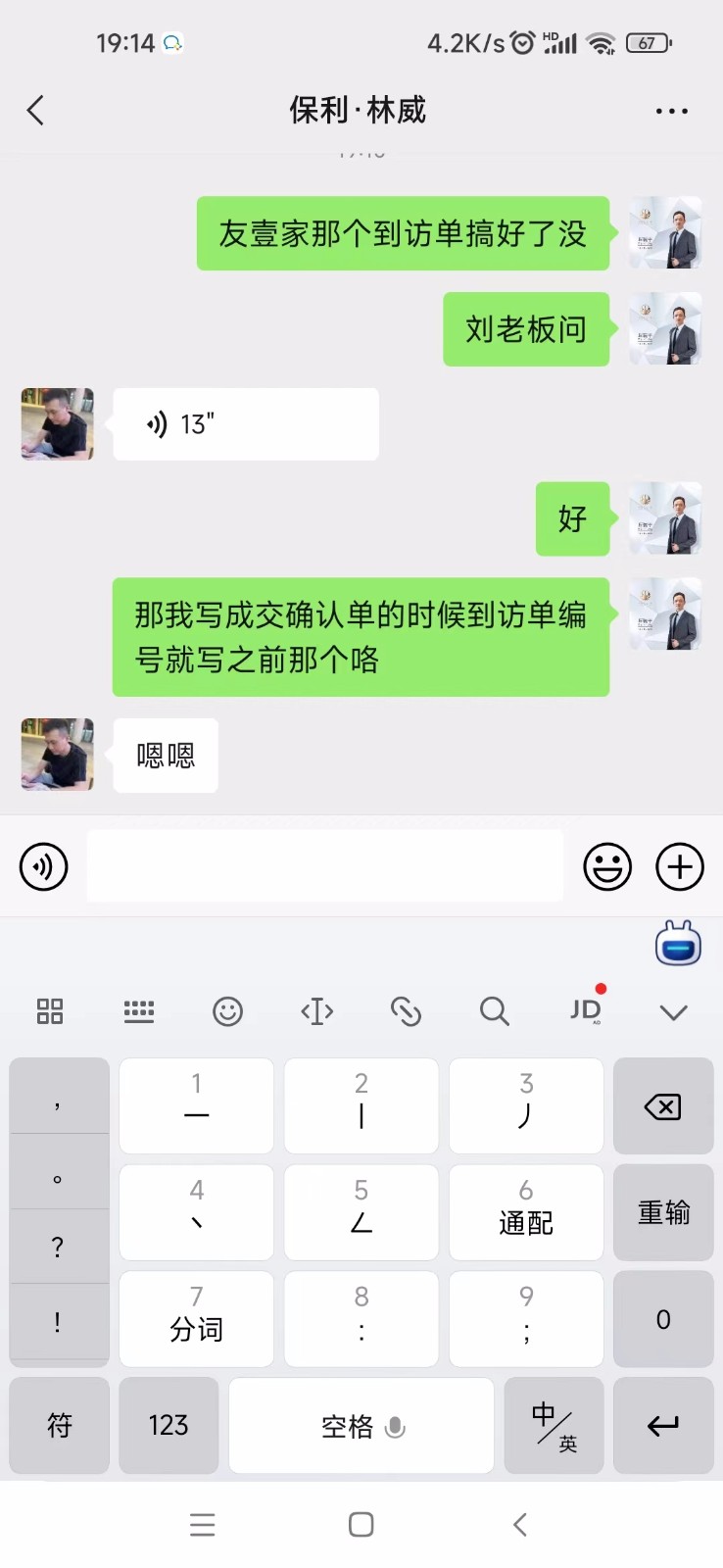Open the 符 symbols keyboard
The height and width of the screenshot is (1568, 723).
[60, 1425]
